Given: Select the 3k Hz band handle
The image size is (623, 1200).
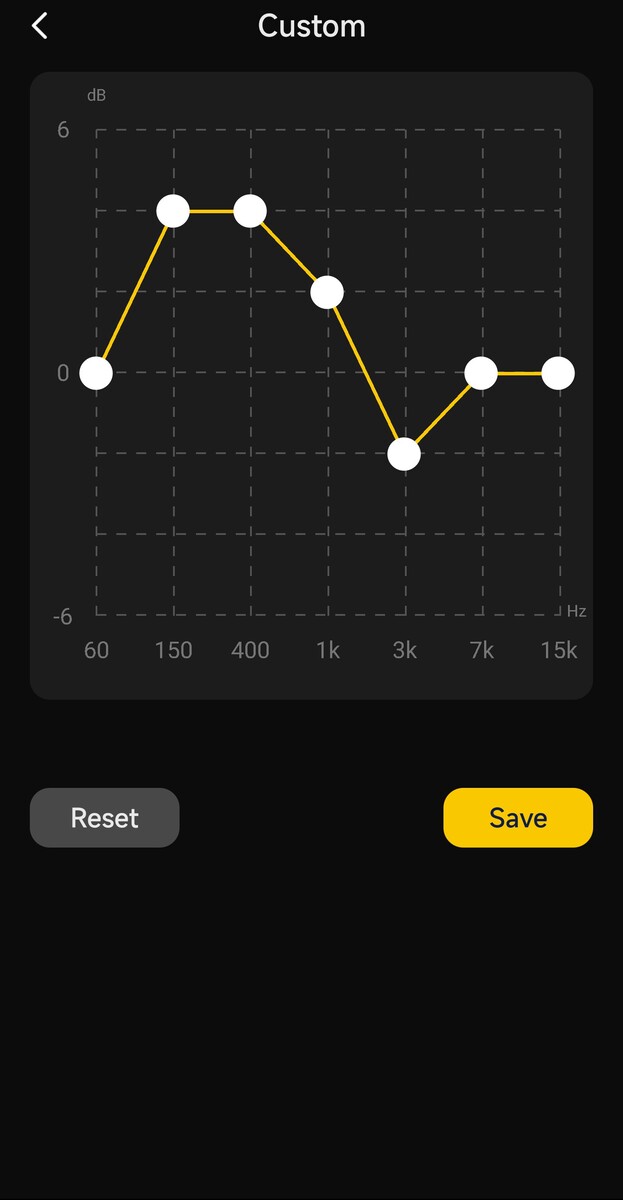Looking at the screenshot, I should point(404,454).
